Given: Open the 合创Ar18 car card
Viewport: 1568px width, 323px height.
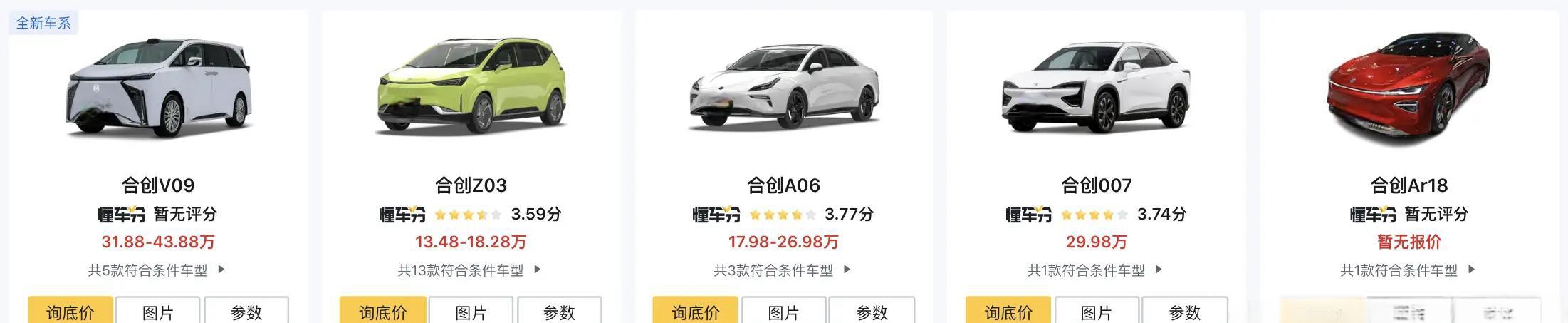Looking at the screenshot, I should tap(1408, 185).
